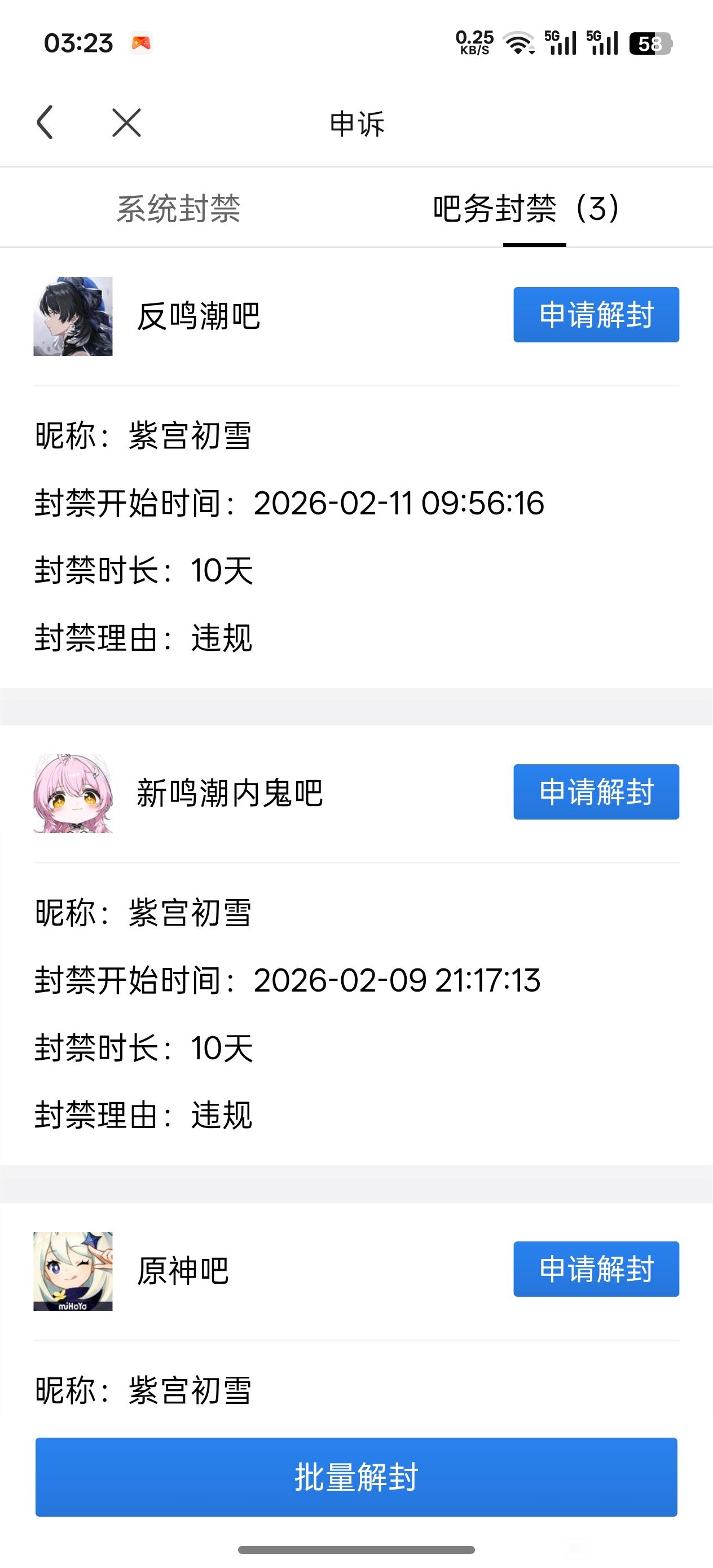
Task: Tap the 批量解封 button
Action: coord(356,1477)
